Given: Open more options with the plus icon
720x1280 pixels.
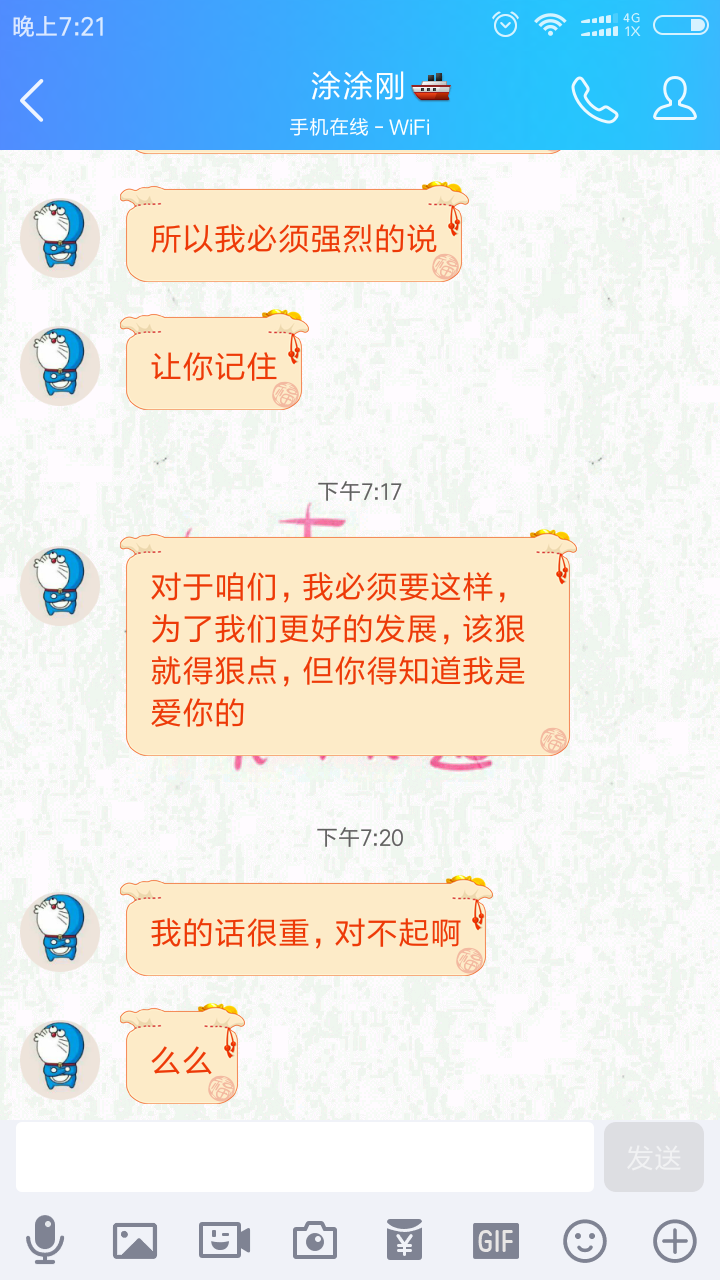Looking at the screenshot, I should 675,1241.
